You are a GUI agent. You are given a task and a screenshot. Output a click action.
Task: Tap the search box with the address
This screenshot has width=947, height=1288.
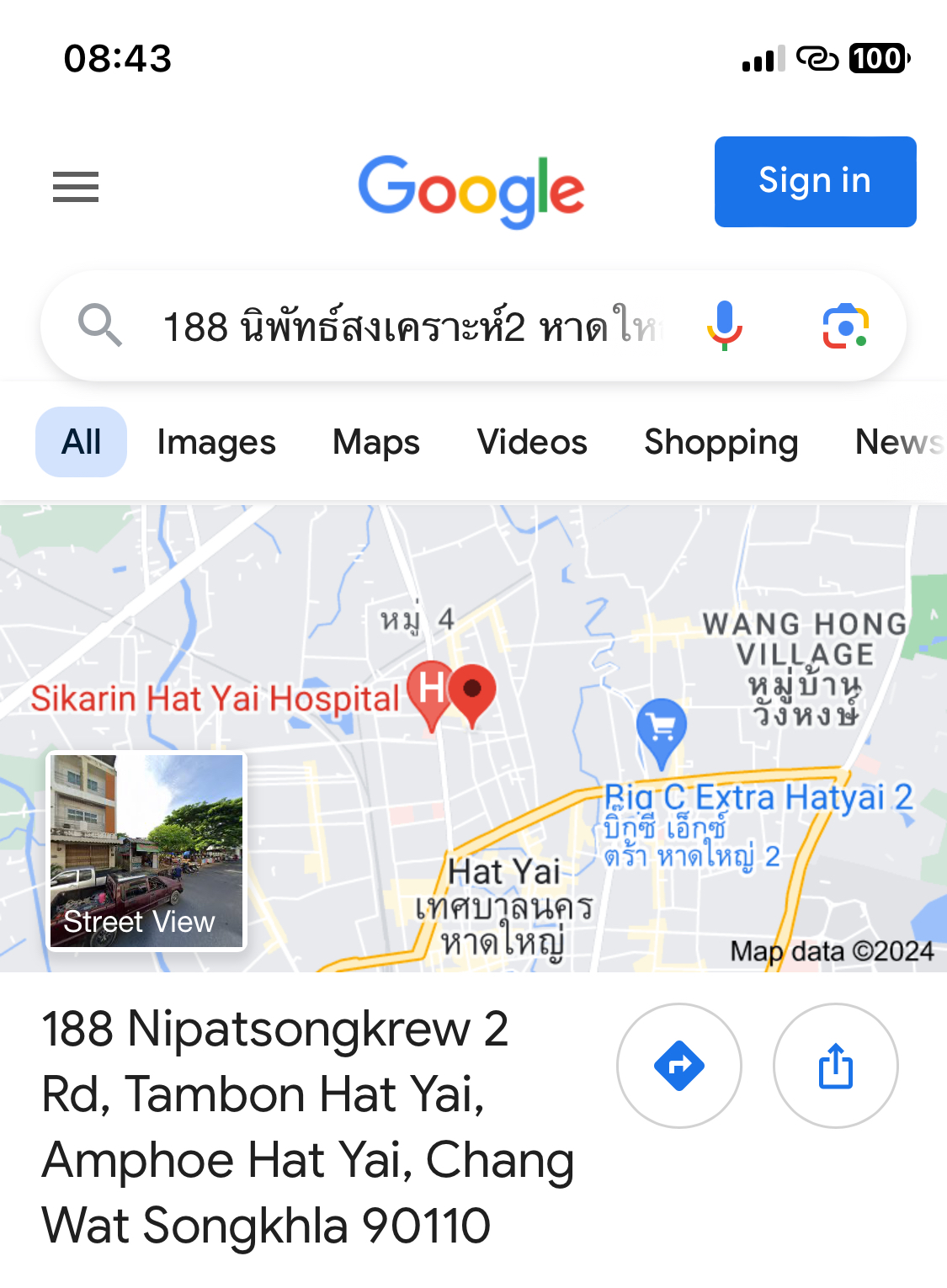(x=412, y=327)
